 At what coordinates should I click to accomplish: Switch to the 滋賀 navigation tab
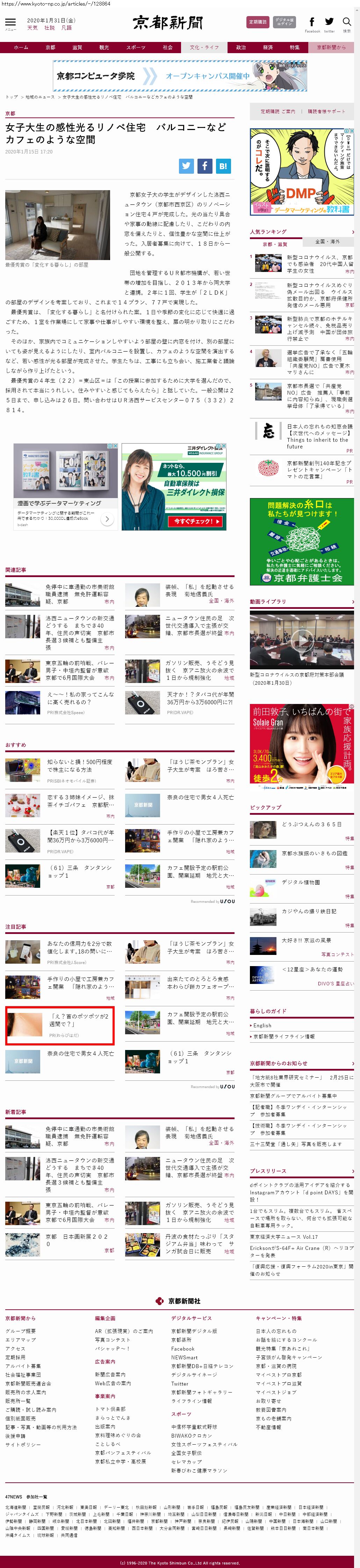[x=77, y=47]
